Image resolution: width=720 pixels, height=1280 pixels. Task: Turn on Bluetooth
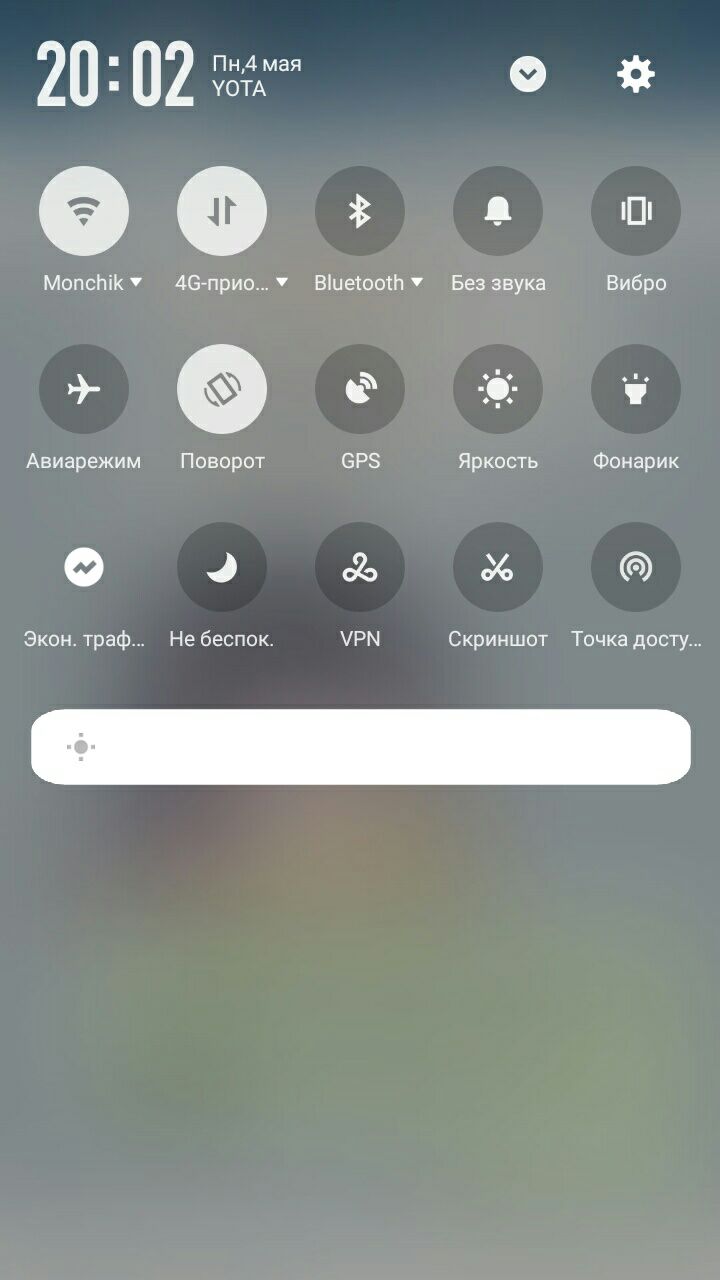360,211
